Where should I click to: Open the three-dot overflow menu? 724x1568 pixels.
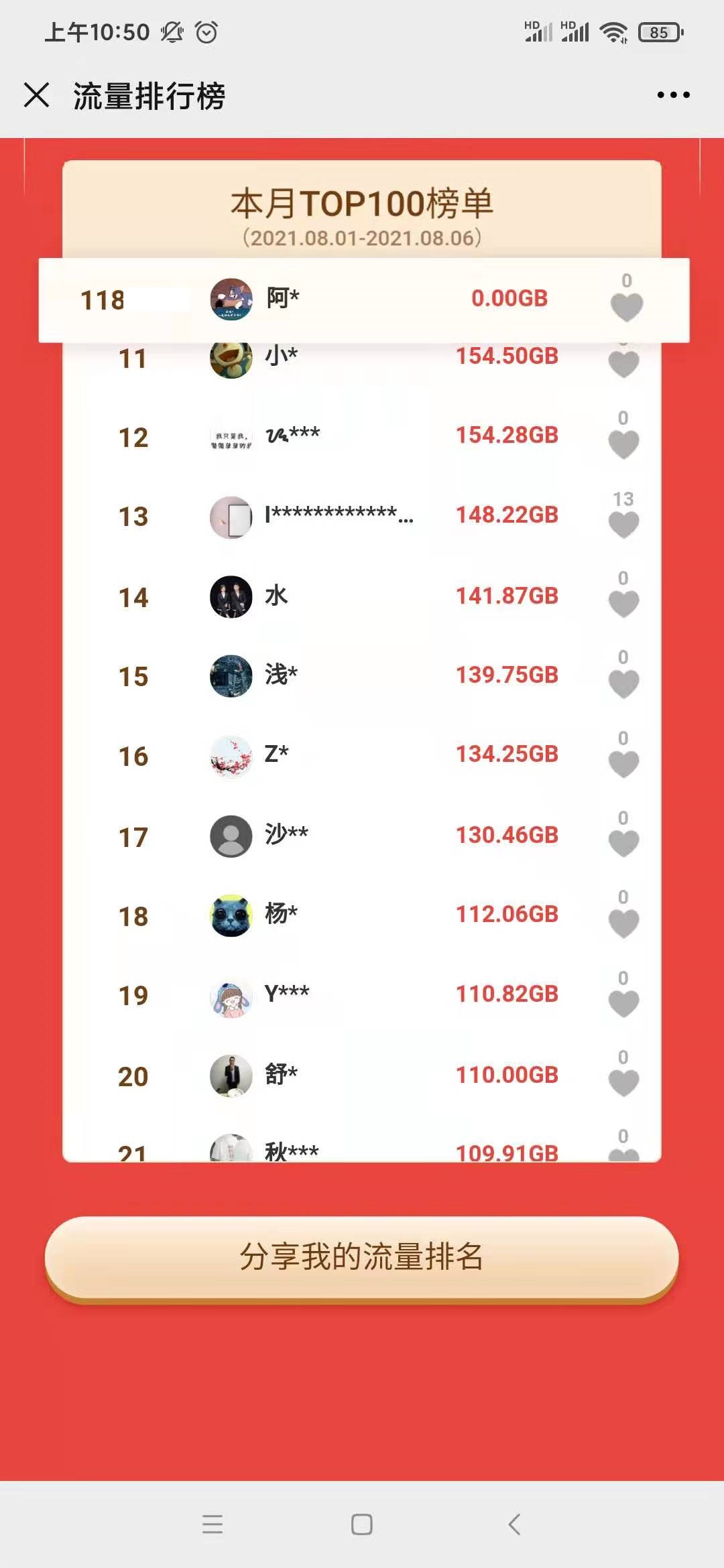click(673, 94)
